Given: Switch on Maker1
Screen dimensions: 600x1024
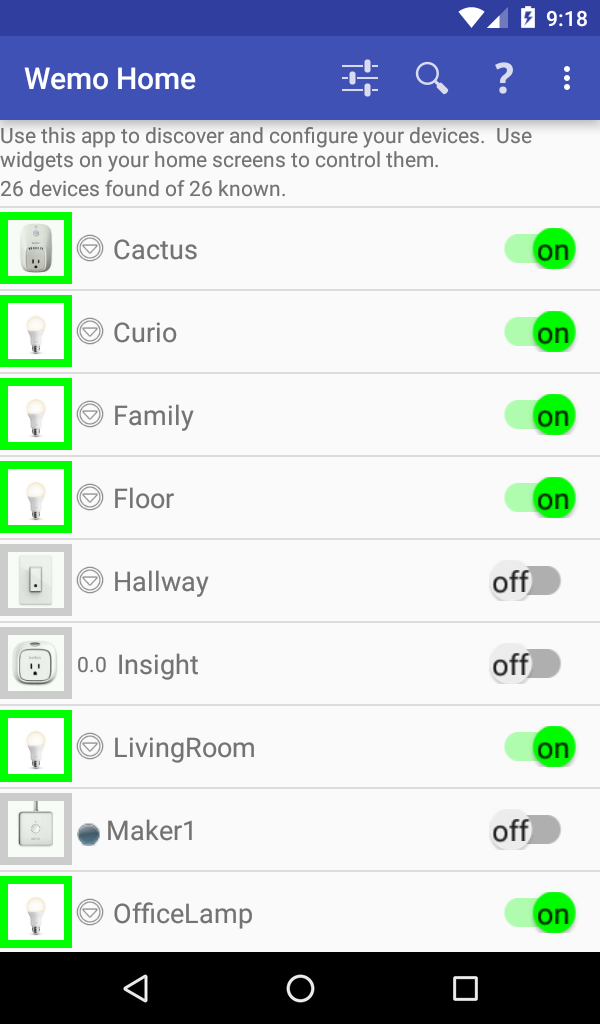Looking at the screenshot, I should pos(525,831).
